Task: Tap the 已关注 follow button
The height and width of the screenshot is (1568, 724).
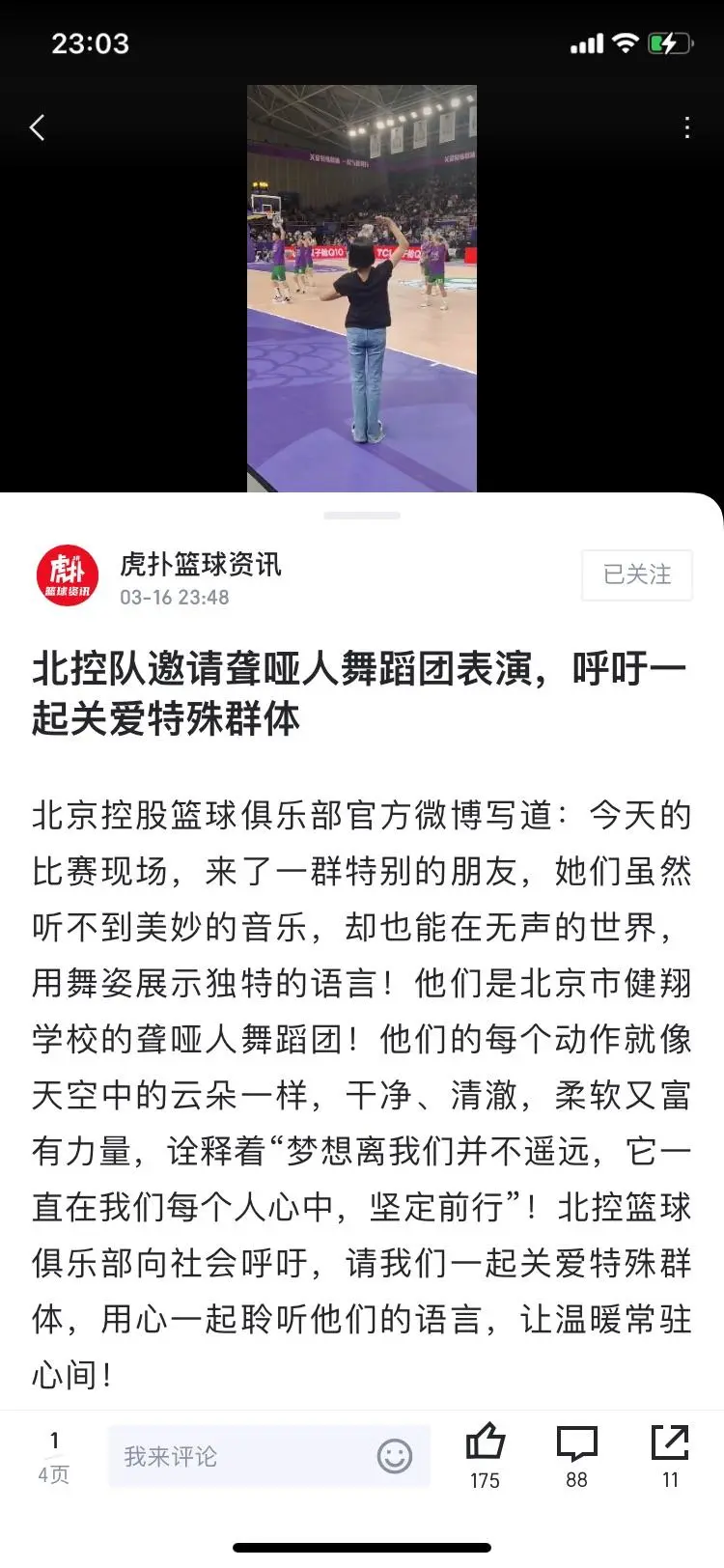Action: pyautogui.click(x=637, y=575)
